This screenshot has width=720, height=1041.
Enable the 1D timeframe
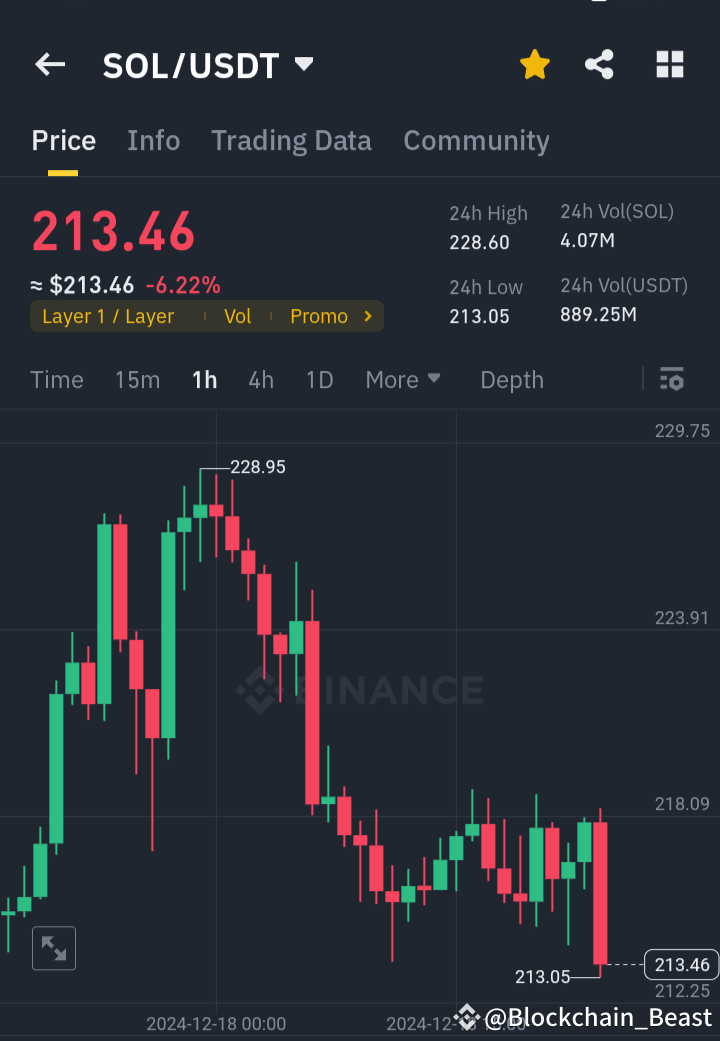tap(319, 380)
